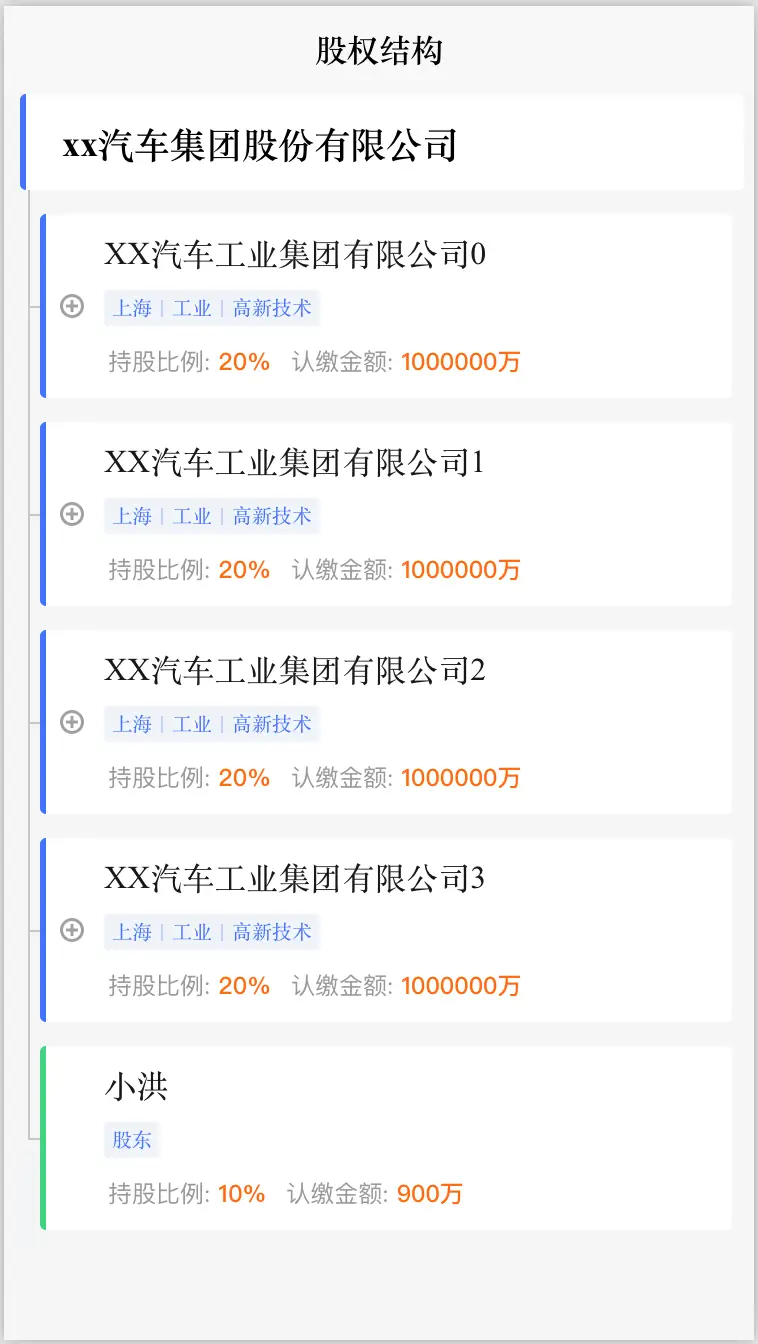Image resolution: width=758 pixels, height=1344 pixels.
Task: Open XX汽车工业集团有限公司1 card
Action: (x=294, y=464)
